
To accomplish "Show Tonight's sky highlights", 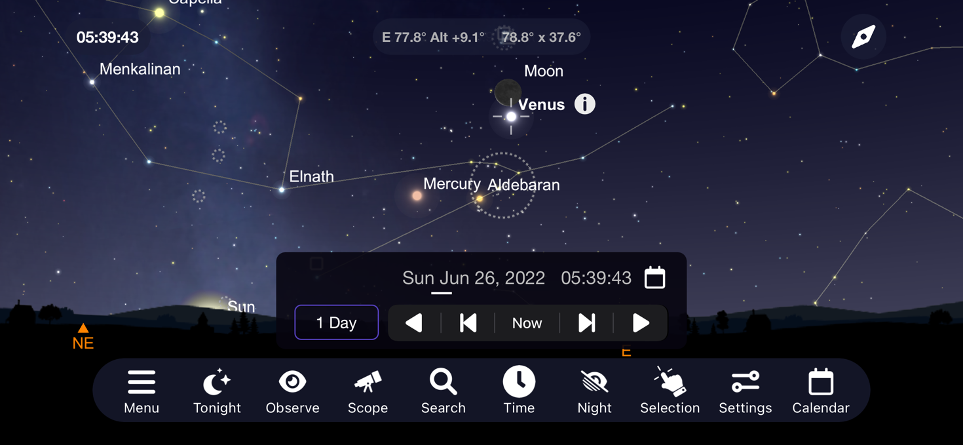I will tap(217, 391).
